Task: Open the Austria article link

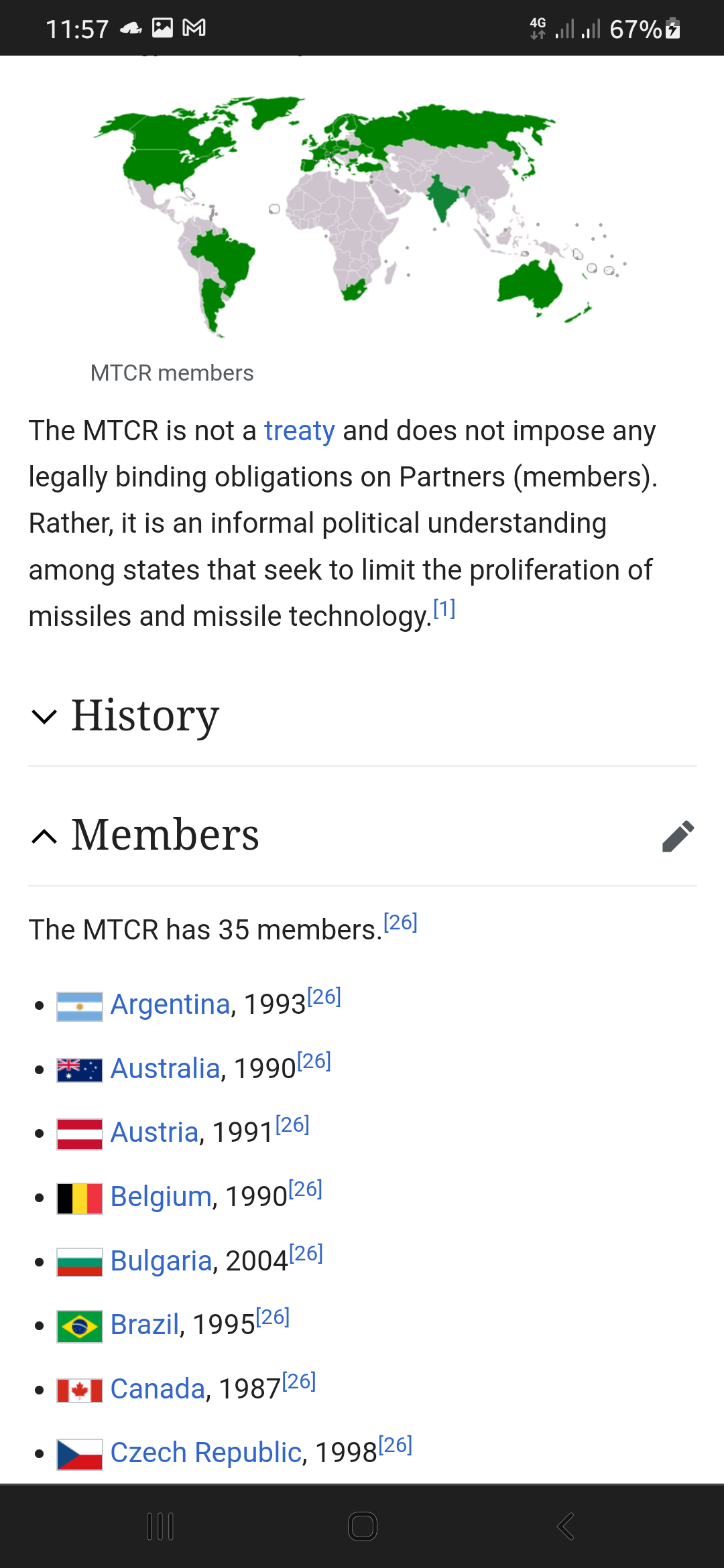Action: point(154,1132)
